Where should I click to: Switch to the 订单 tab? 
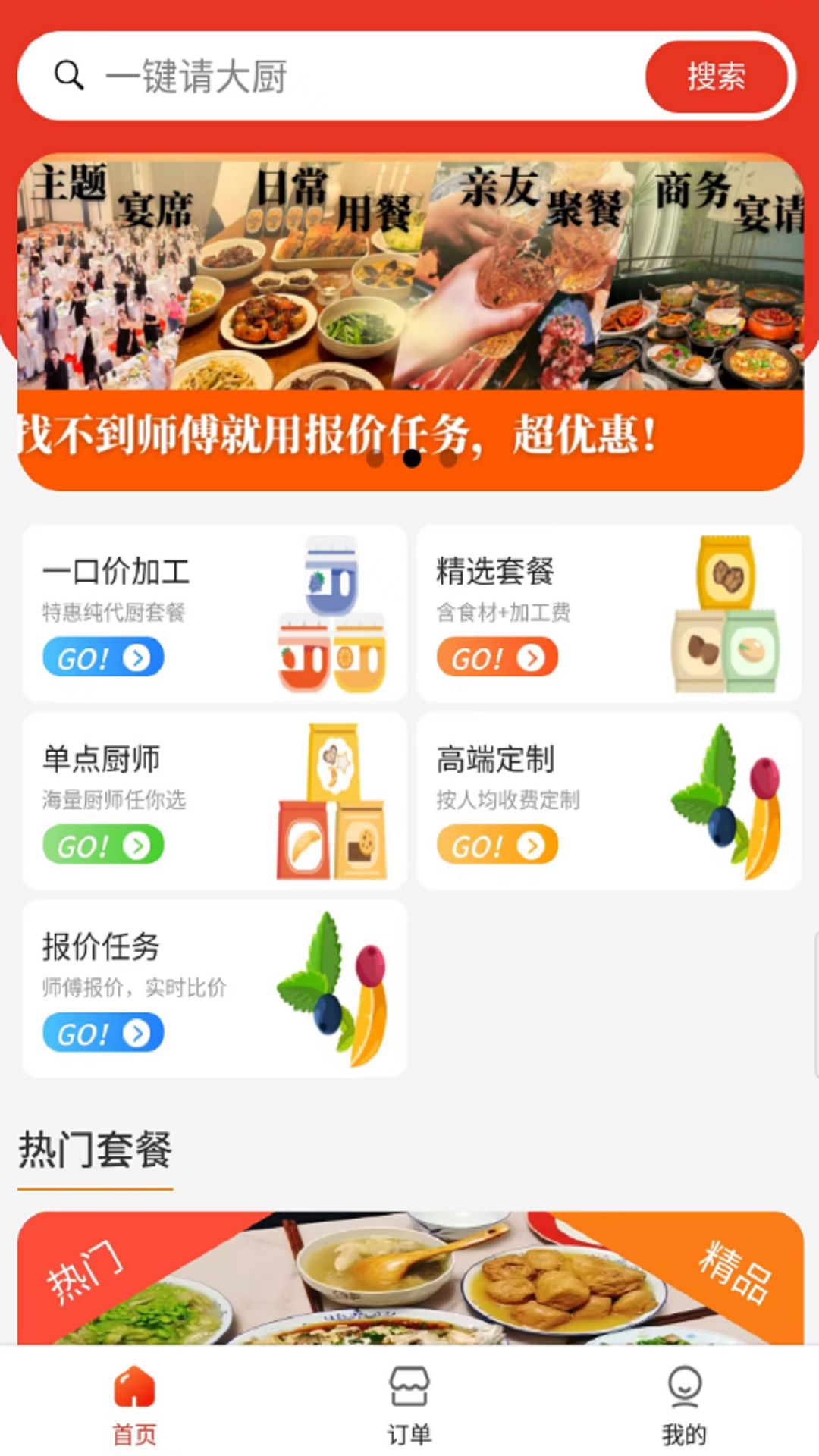click(409, 1403)
